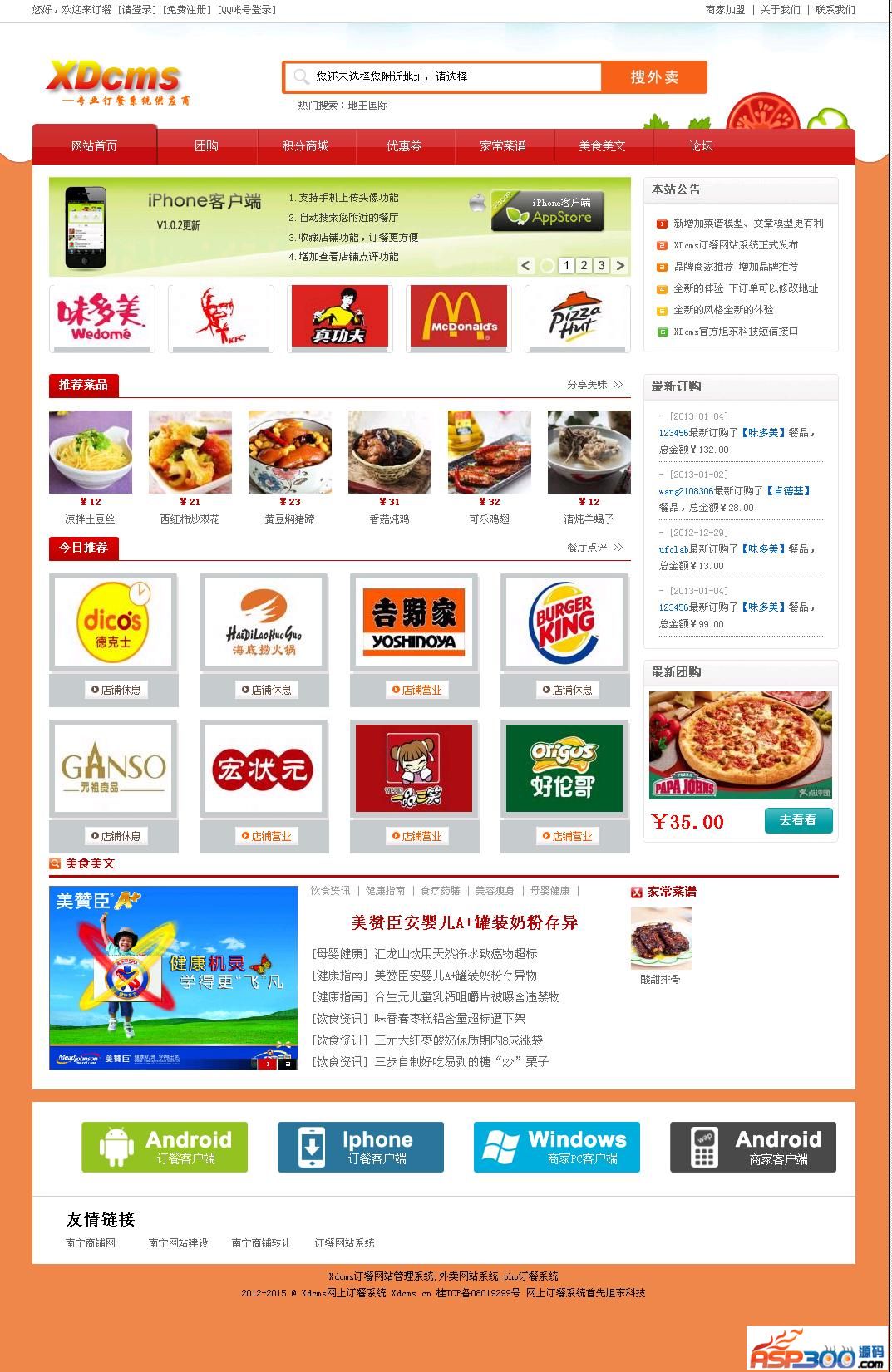The image size is (892, 1372).
Task: Go to the 优惠券 tab
Action: point(404,146)
